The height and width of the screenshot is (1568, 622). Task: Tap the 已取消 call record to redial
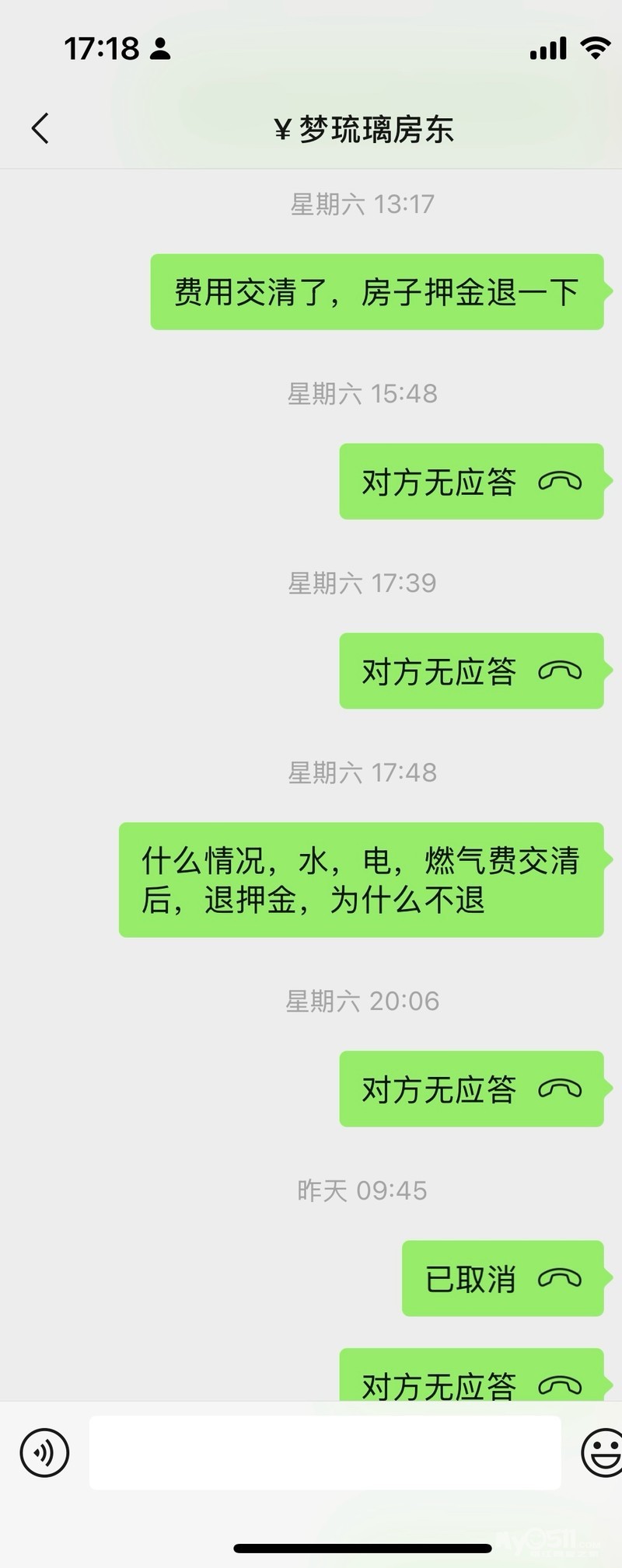coord(502,1278)
